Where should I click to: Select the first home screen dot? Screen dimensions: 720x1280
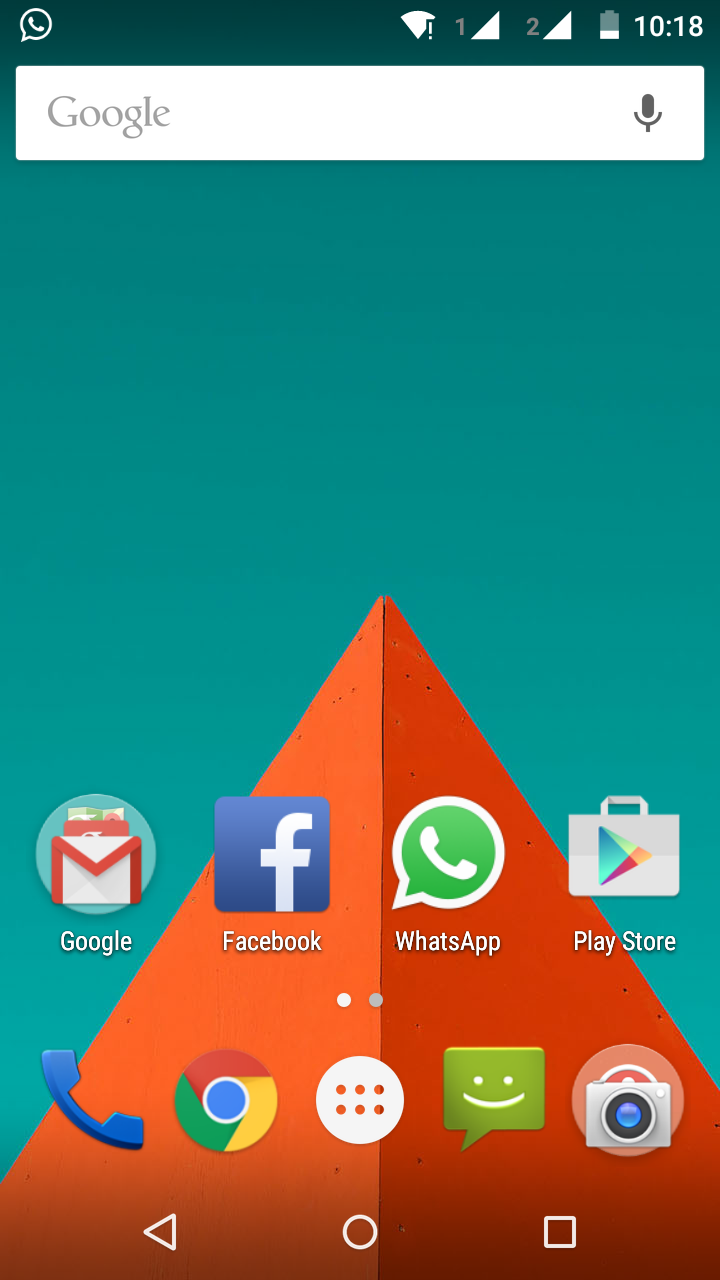[x=345, y=1000]
